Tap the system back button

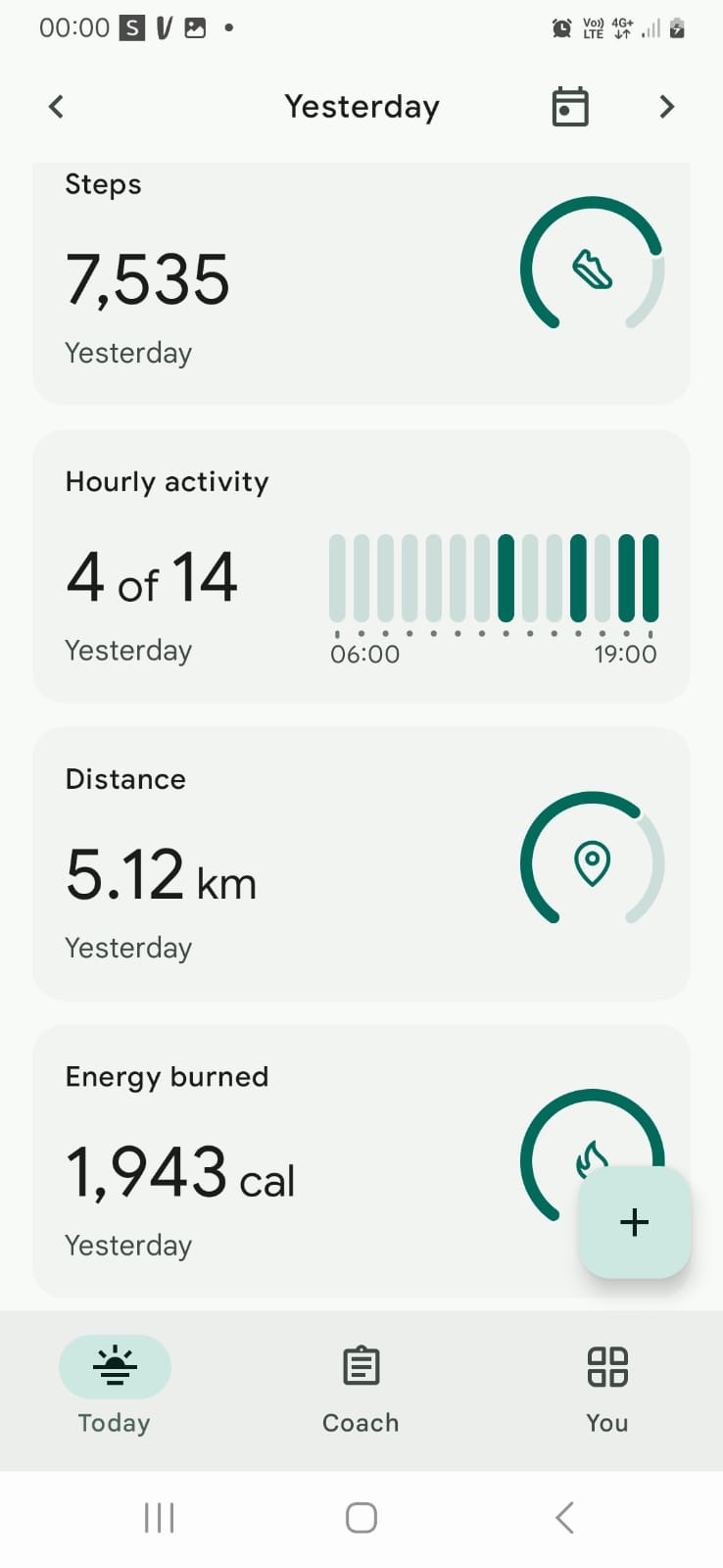pos(564,1518)
